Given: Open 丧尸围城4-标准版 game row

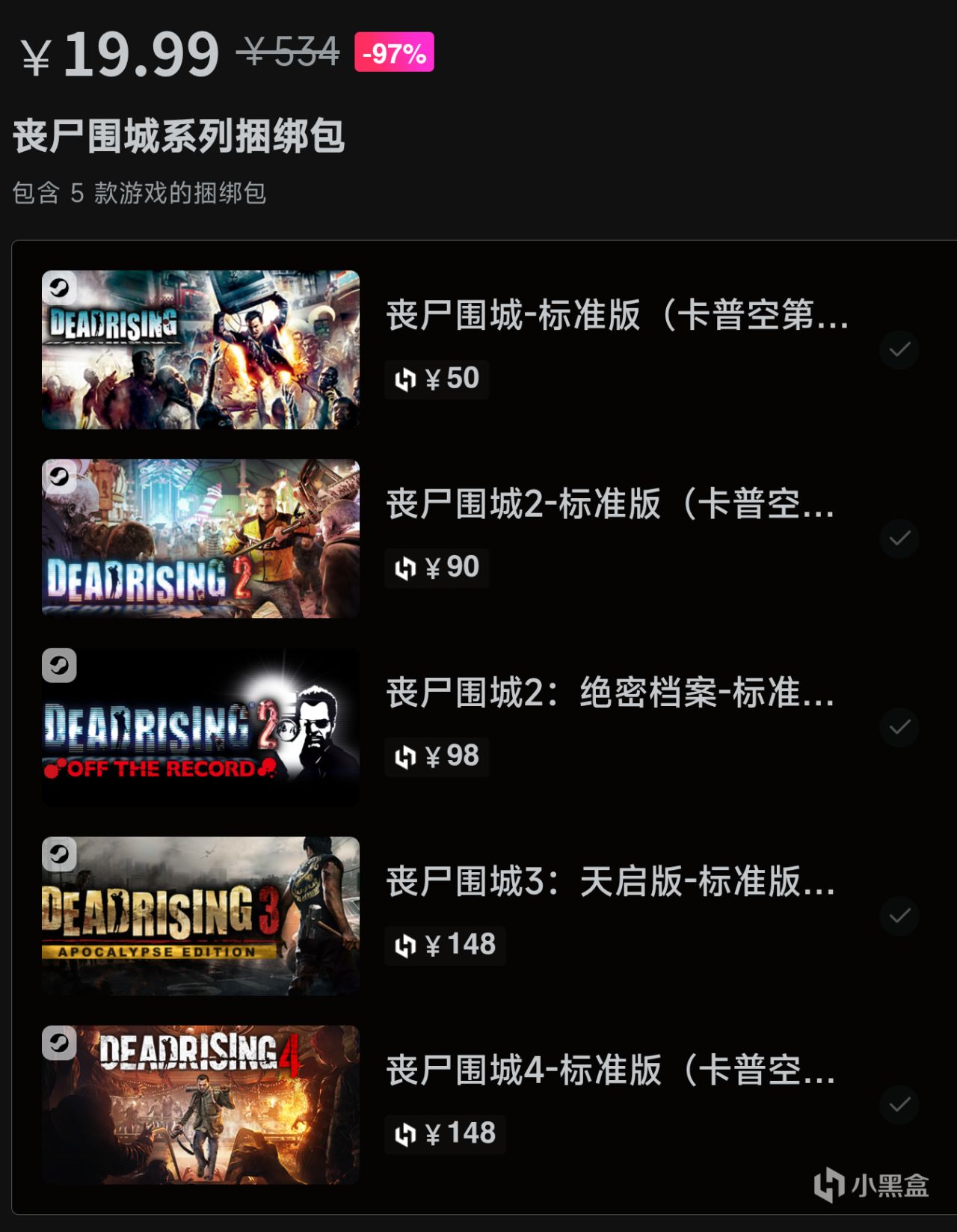Looking at the screenshot, I should [609, 1070].
